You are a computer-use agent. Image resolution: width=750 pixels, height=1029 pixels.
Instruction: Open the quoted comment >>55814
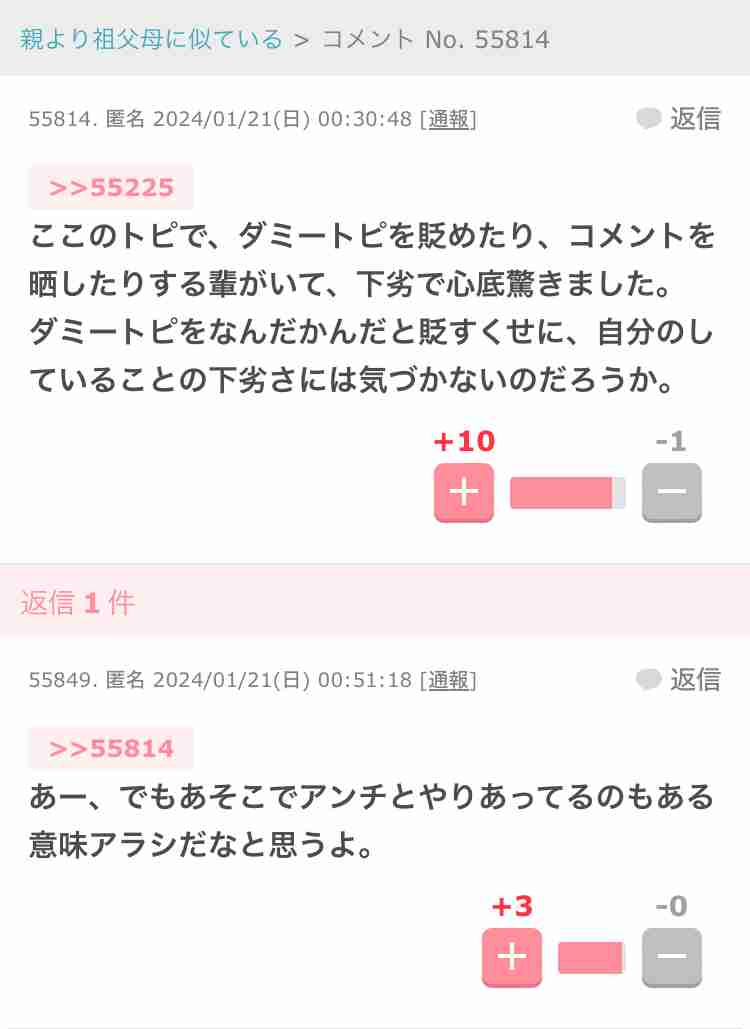[110, 748]
